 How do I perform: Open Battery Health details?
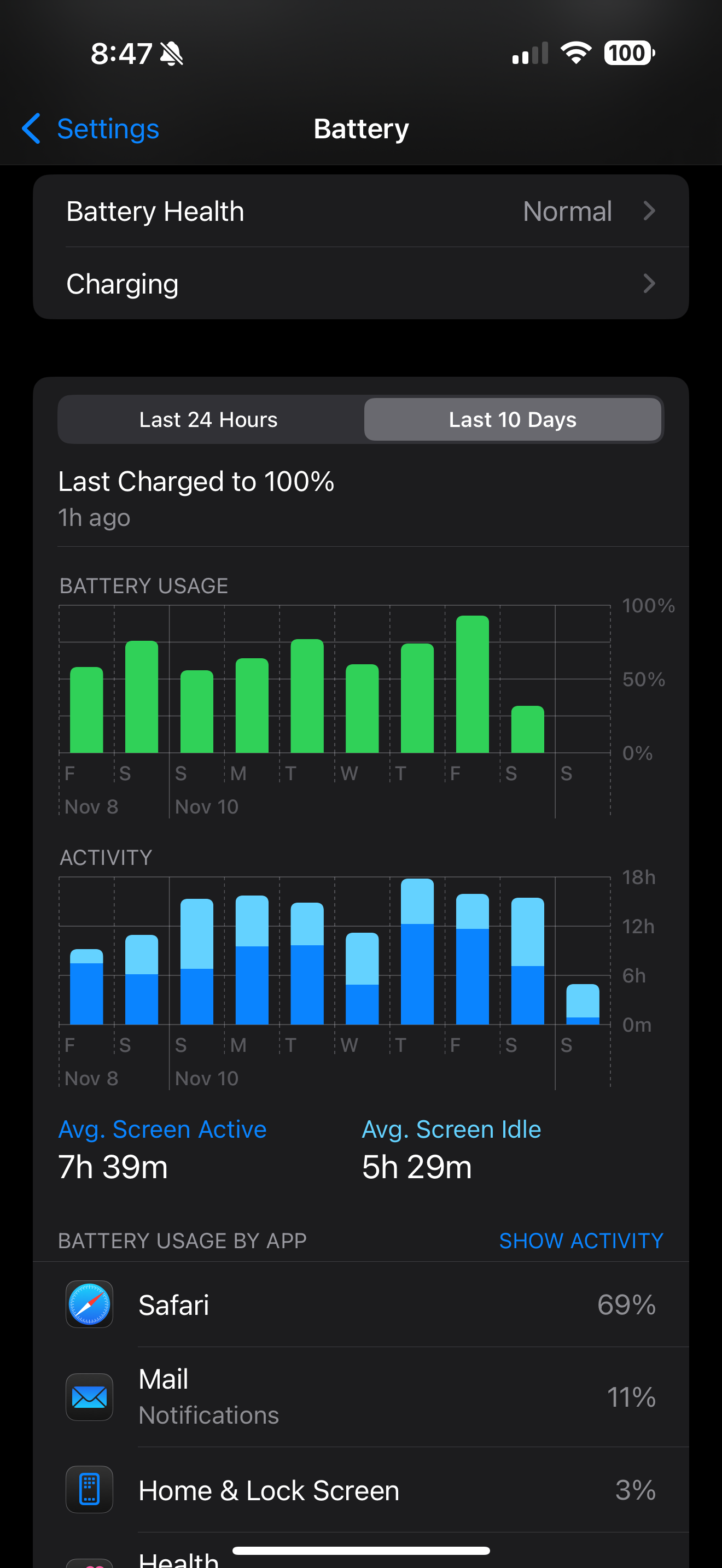(360, 211)
